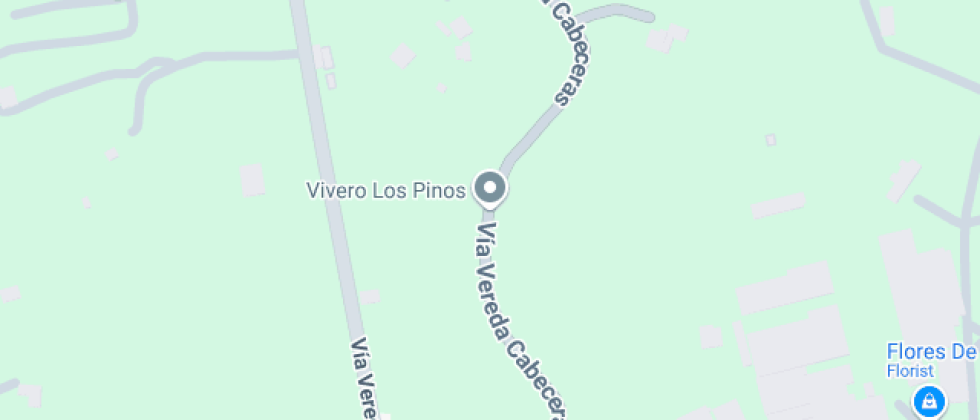Select the Flores De florist marker
Image resolution: width=980 pixels, height=420 pixels.
[930, 402]
